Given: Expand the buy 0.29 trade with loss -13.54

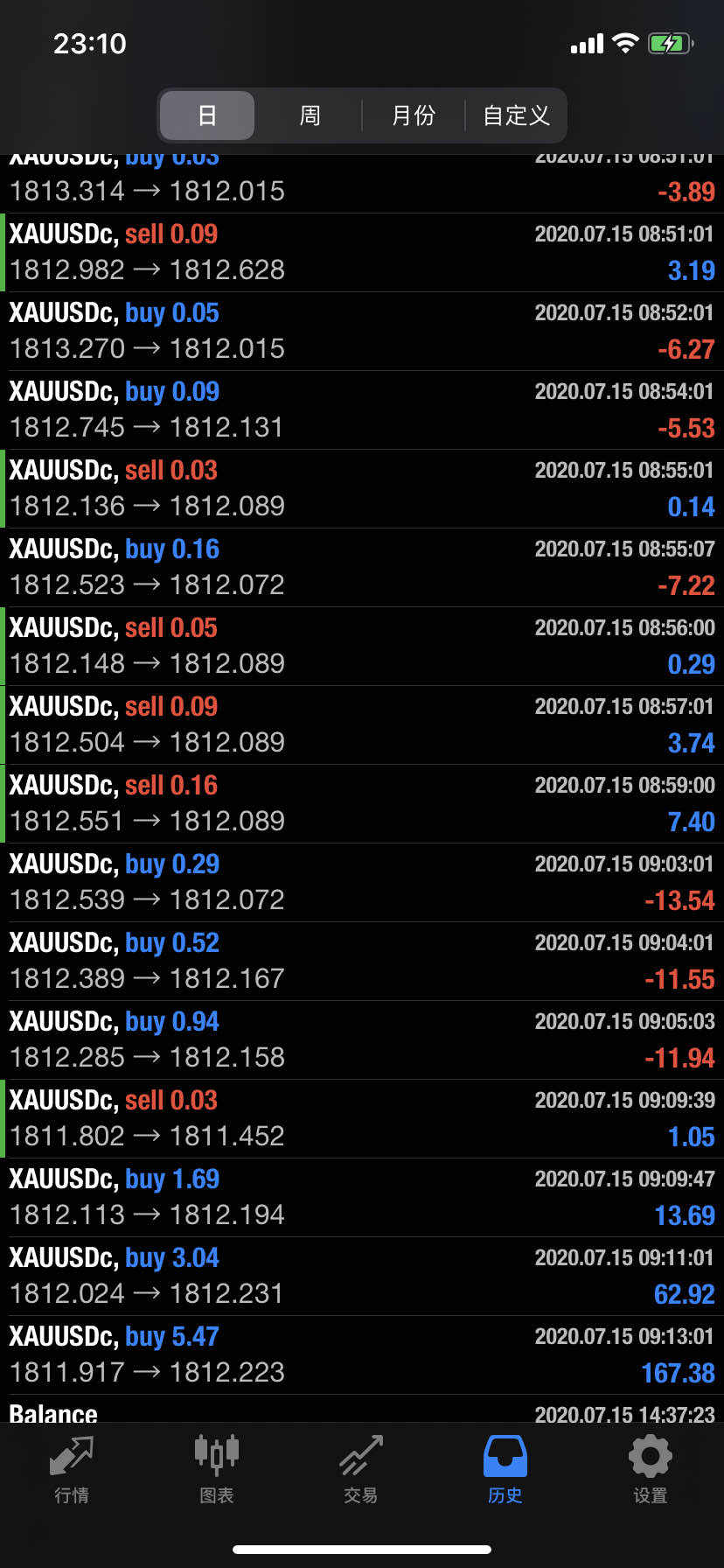Looking at the screenshot, I should tap(362, 882).
